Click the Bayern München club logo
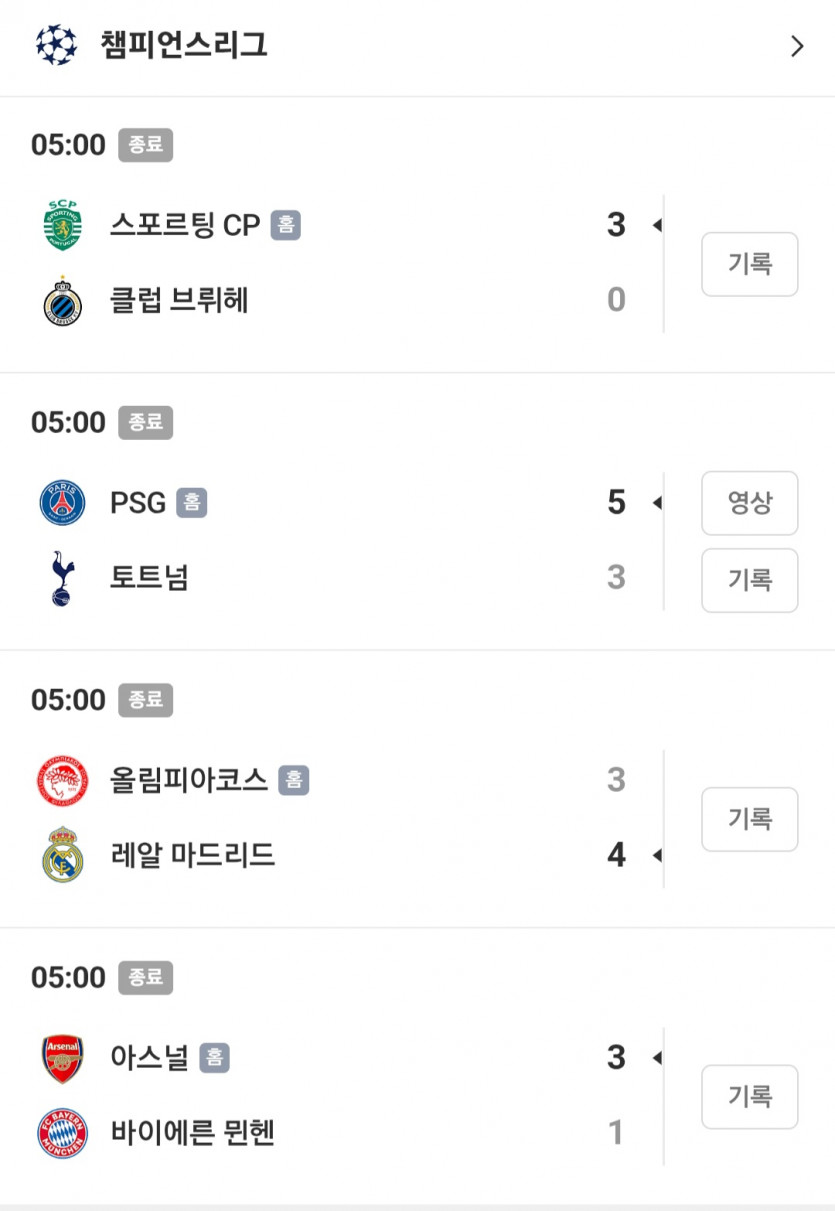This screenshot has width=835, height=1211. coord(61,1133)
